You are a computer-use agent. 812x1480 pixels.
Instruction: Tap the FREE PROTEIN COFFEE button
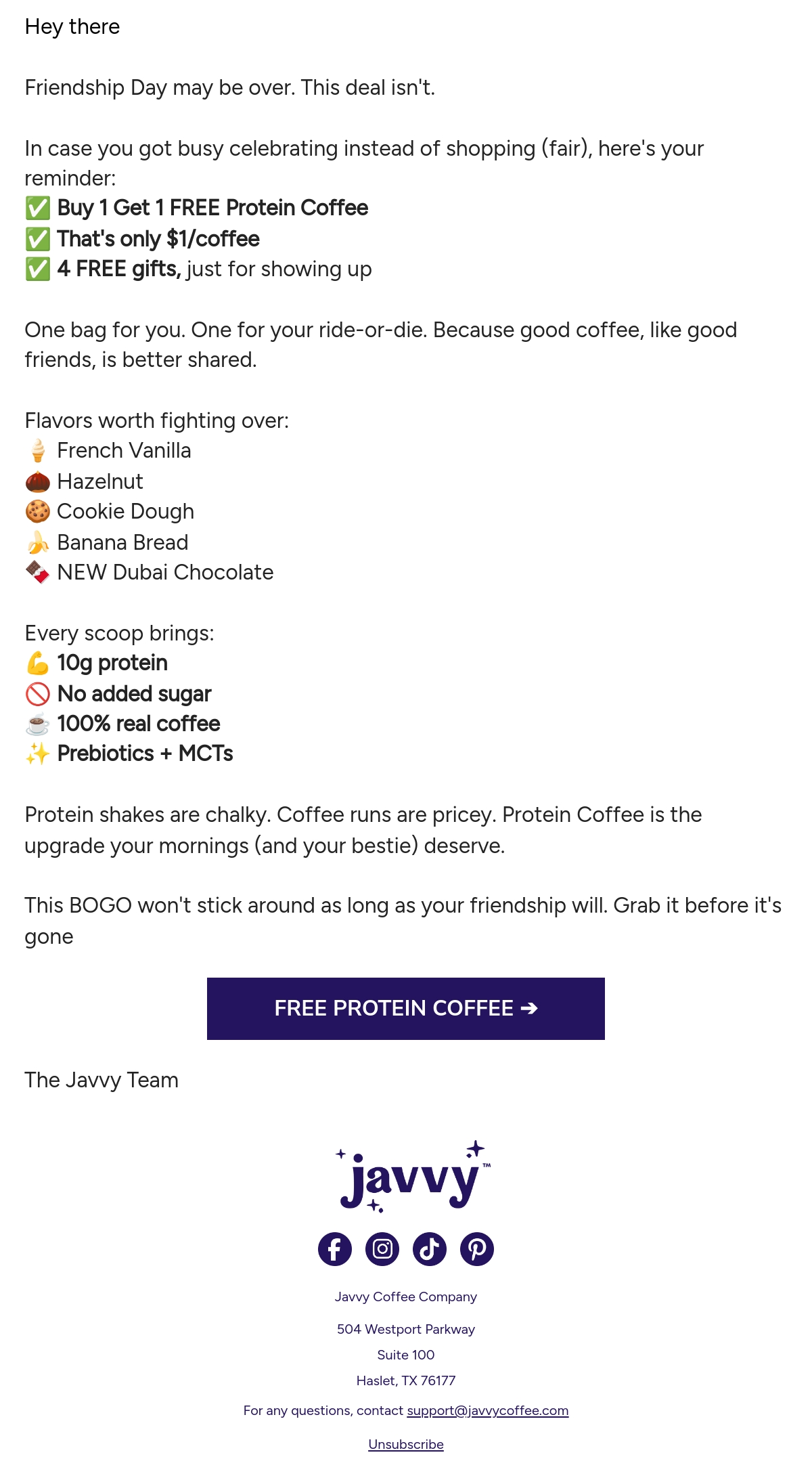[x=406, y=1009]
